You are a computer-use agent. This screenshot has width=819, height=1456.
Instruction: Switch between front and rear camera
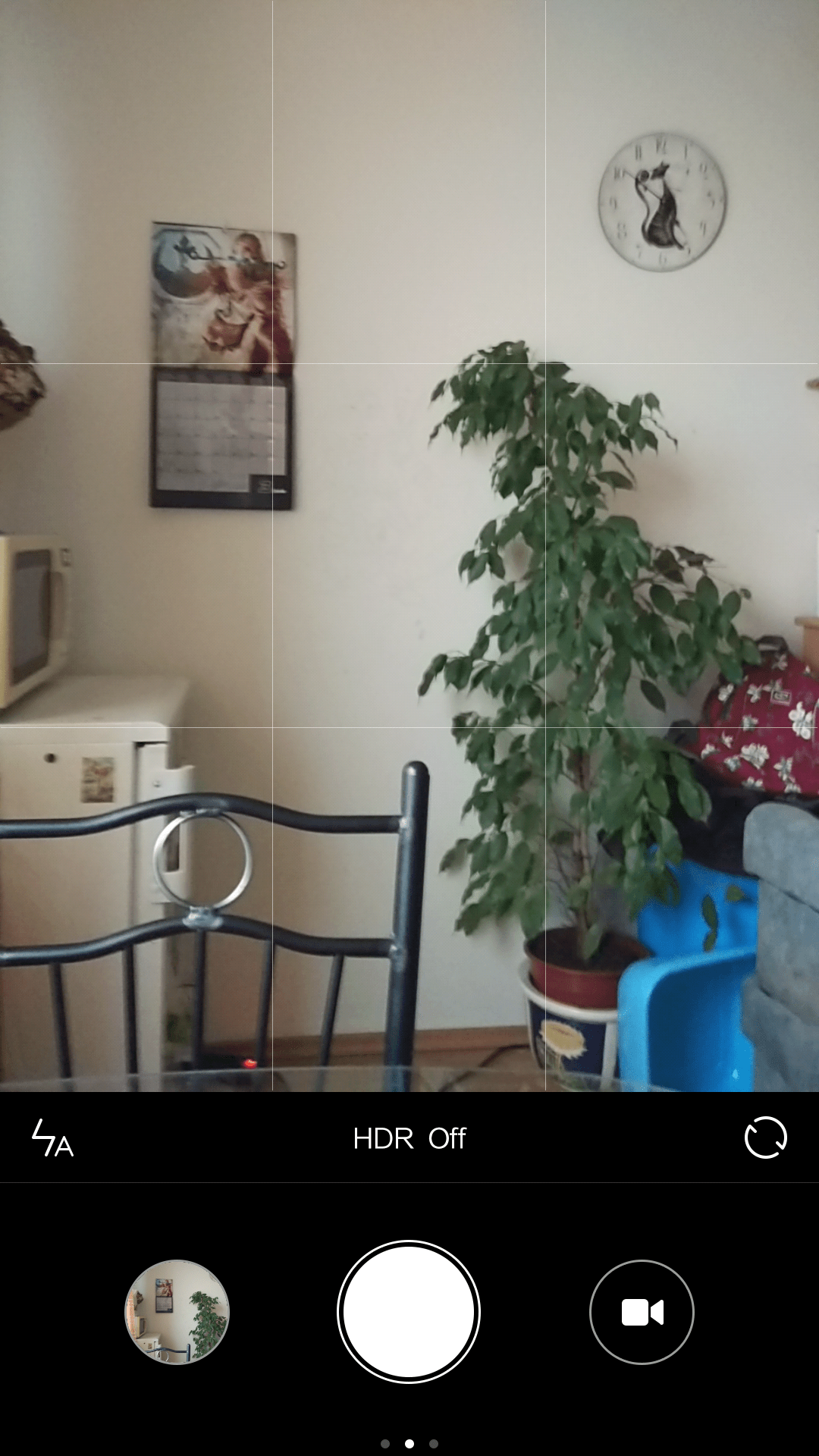(x=765, y=1137)
